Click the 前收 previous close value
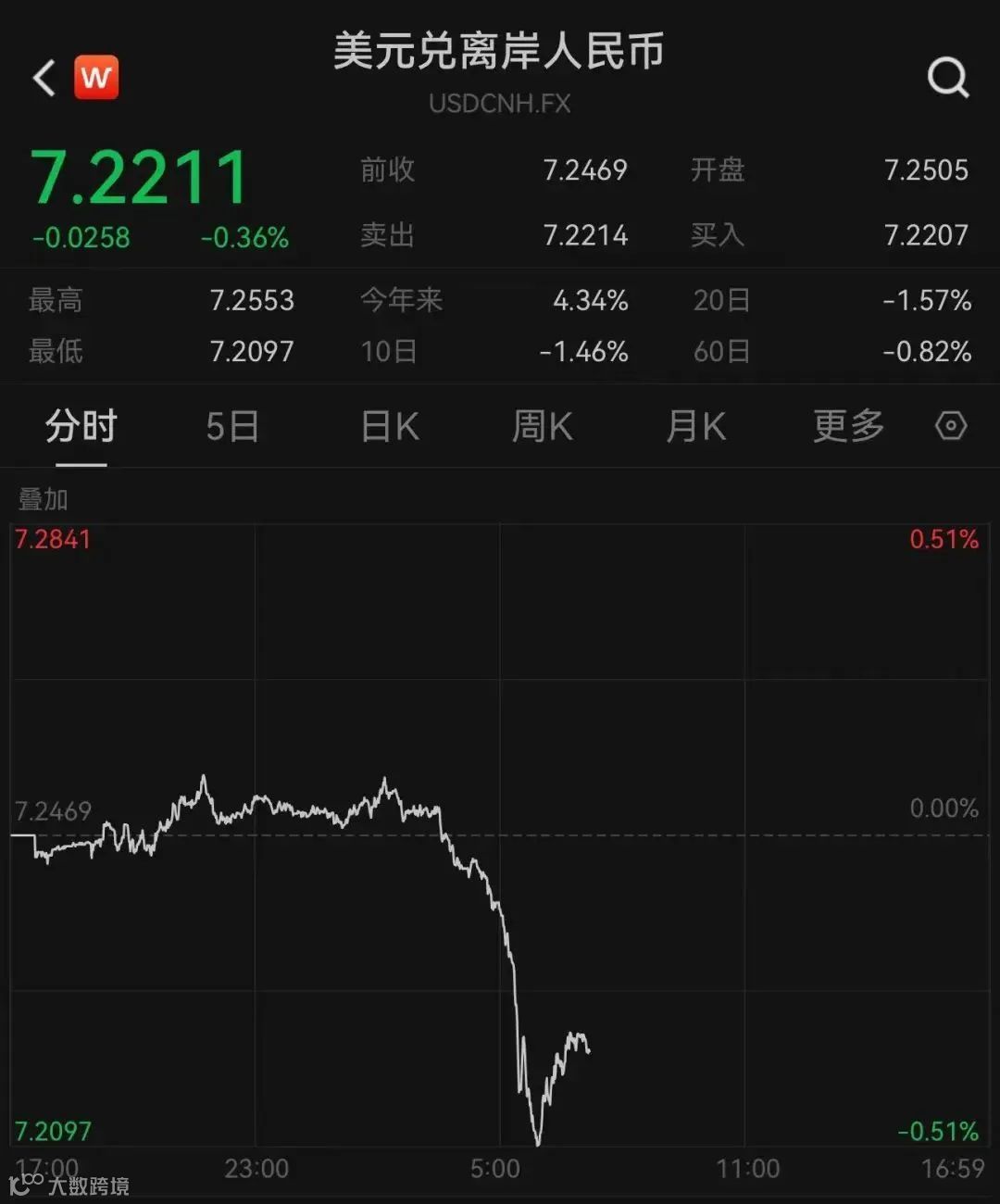1000x1204 pixels. tap(585, 170)
